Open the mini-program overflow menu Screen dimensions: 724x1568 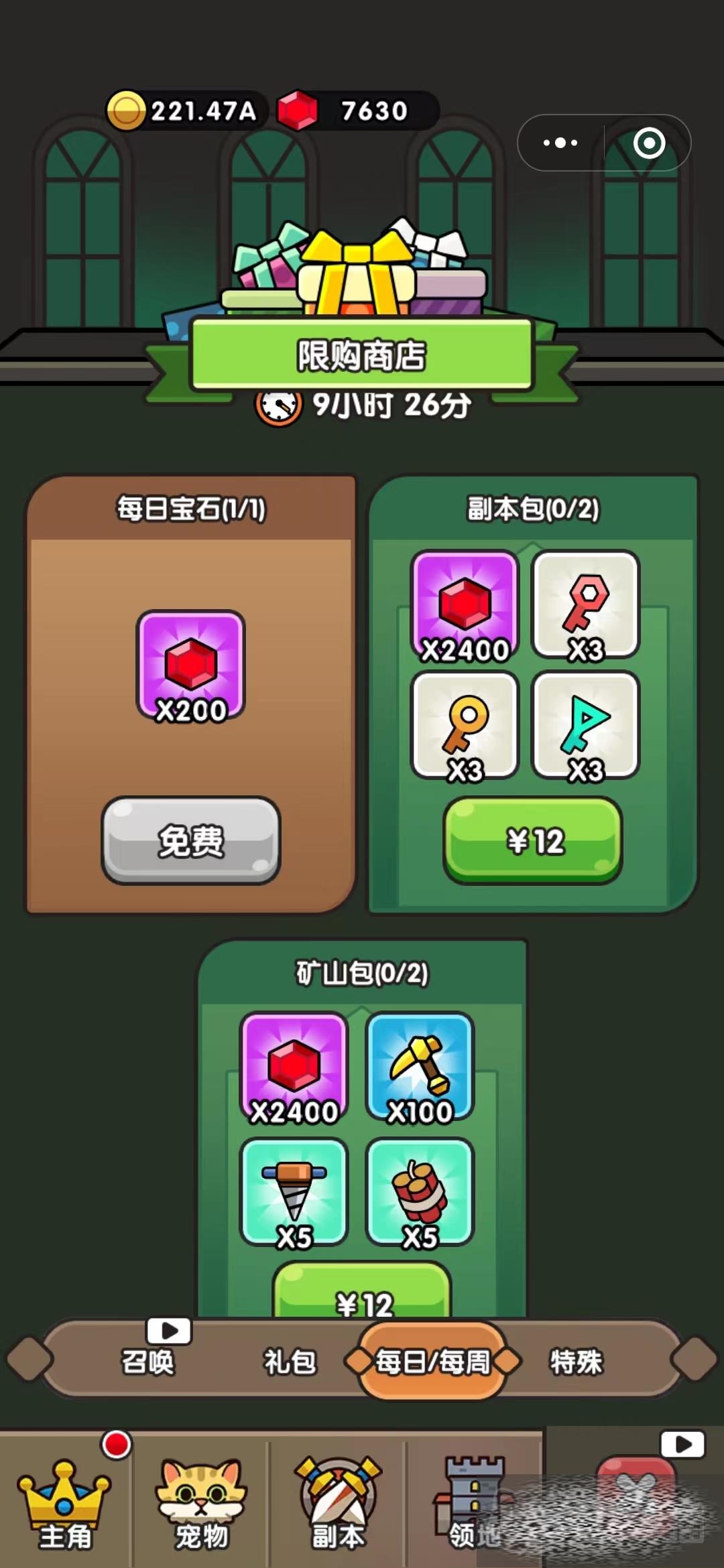560,143
